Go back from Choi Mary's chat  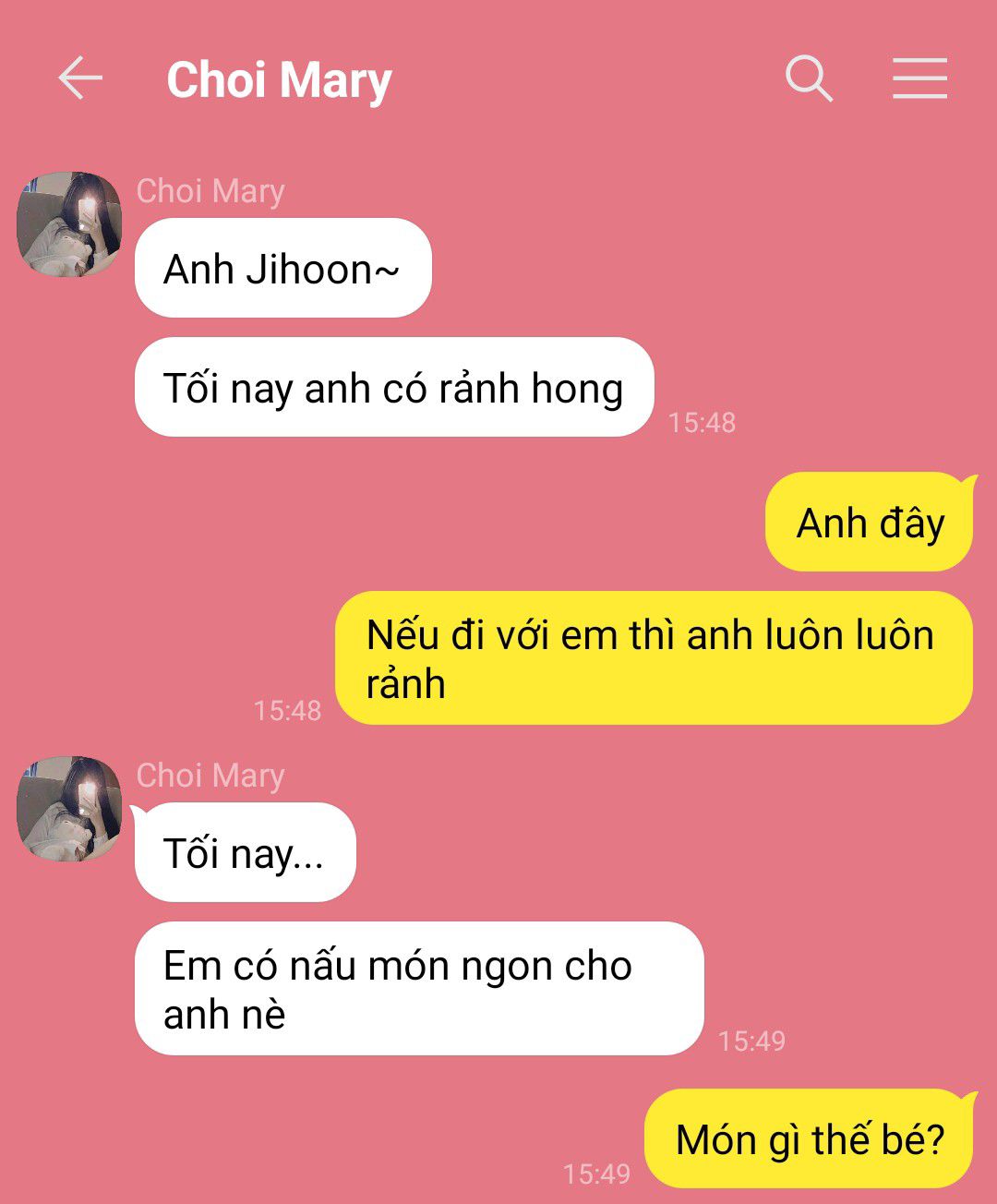click(x=80, y=78)
